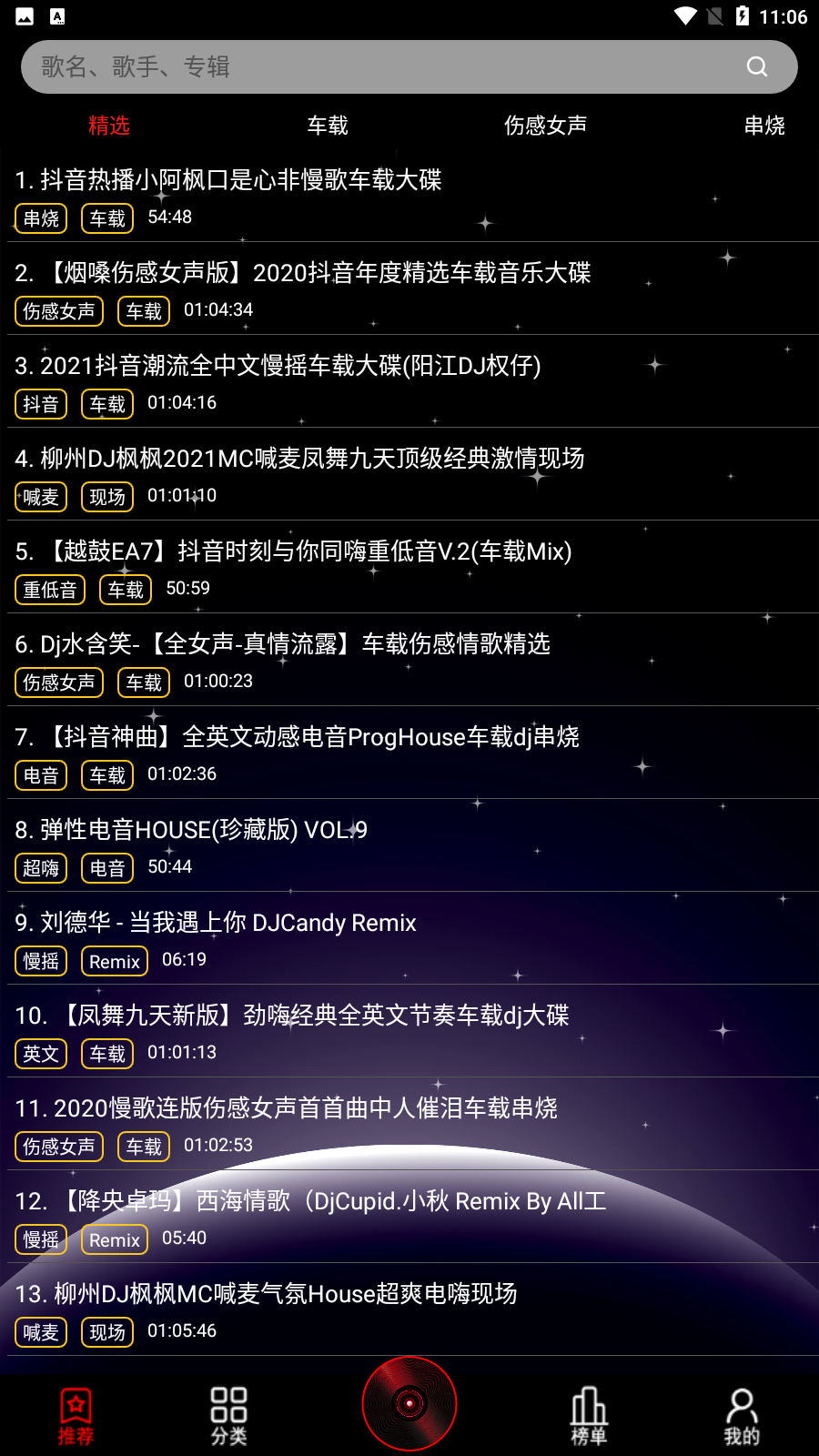Open the red vinyl player button

tap(409, 1403)
